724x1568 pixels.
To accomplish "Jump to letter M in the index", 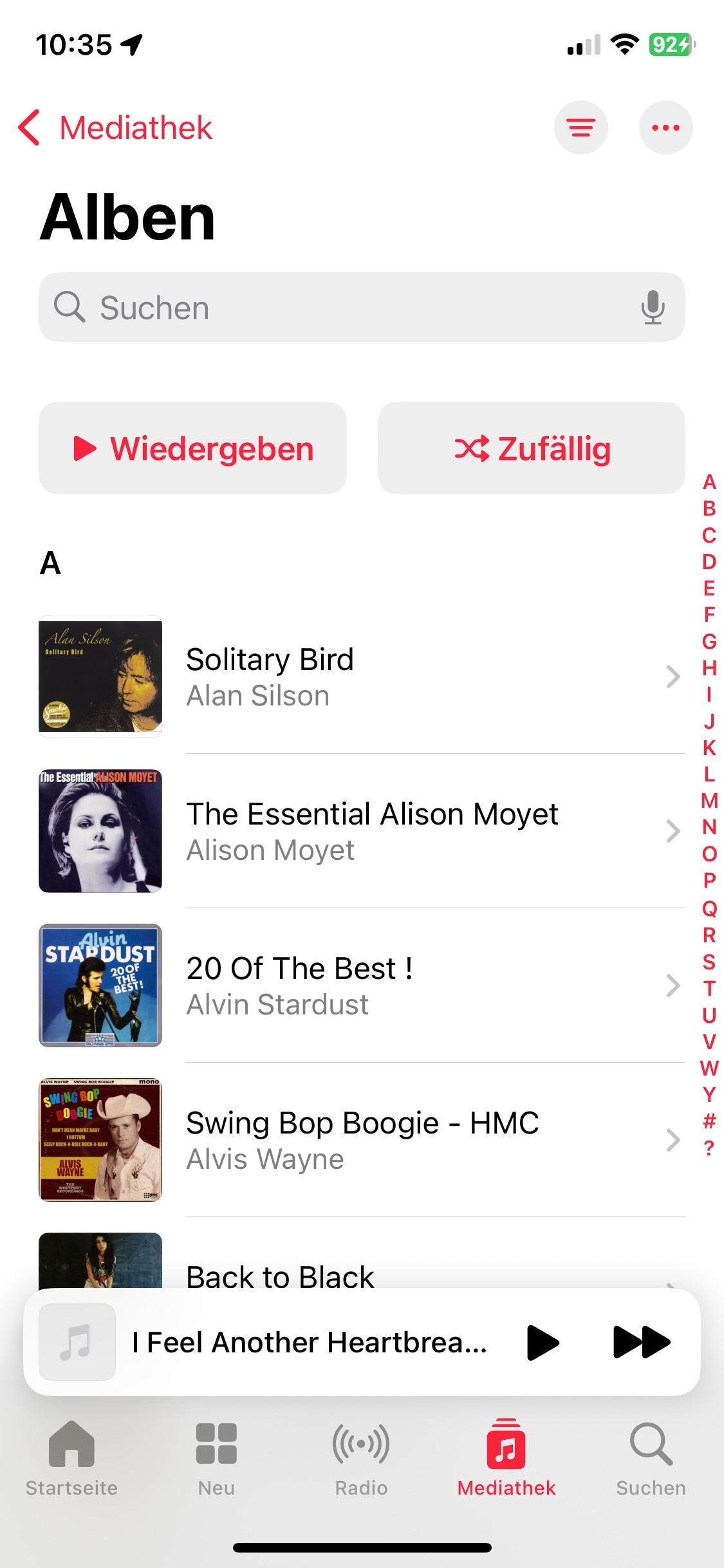I will [x=709, y=800].
